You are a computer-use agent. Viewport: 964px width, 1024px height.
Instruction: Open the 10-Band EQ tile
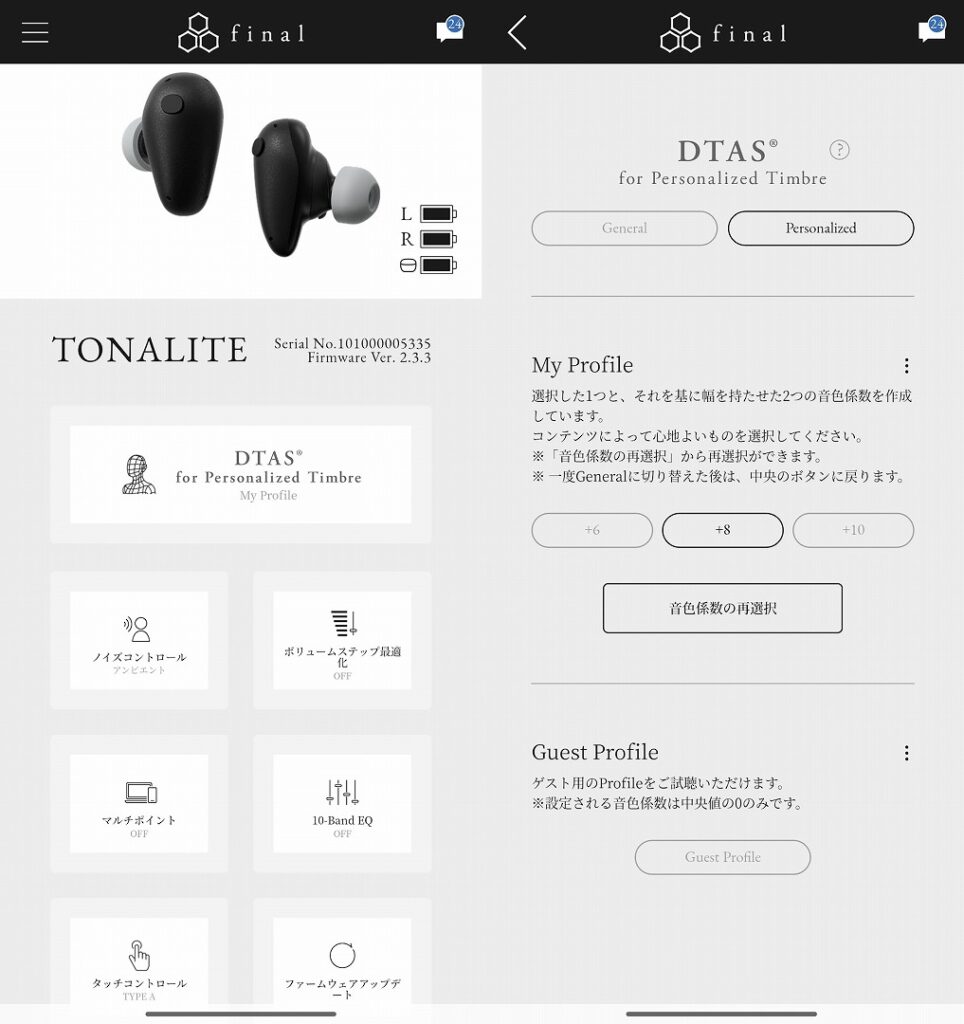(x=342, y=803)
